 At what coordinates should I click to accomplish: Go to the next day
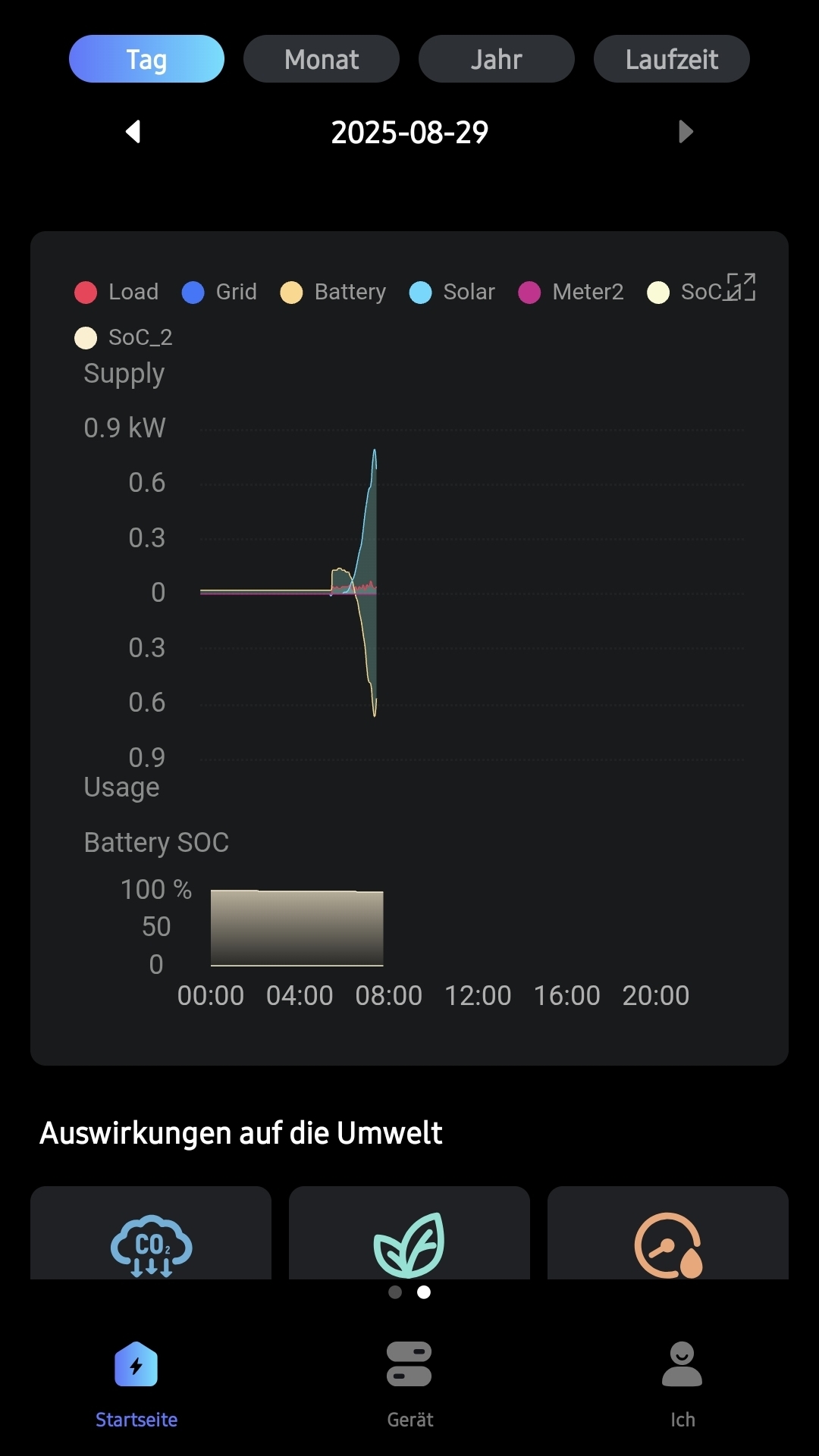pyautogui.click(x=686, y=132)
